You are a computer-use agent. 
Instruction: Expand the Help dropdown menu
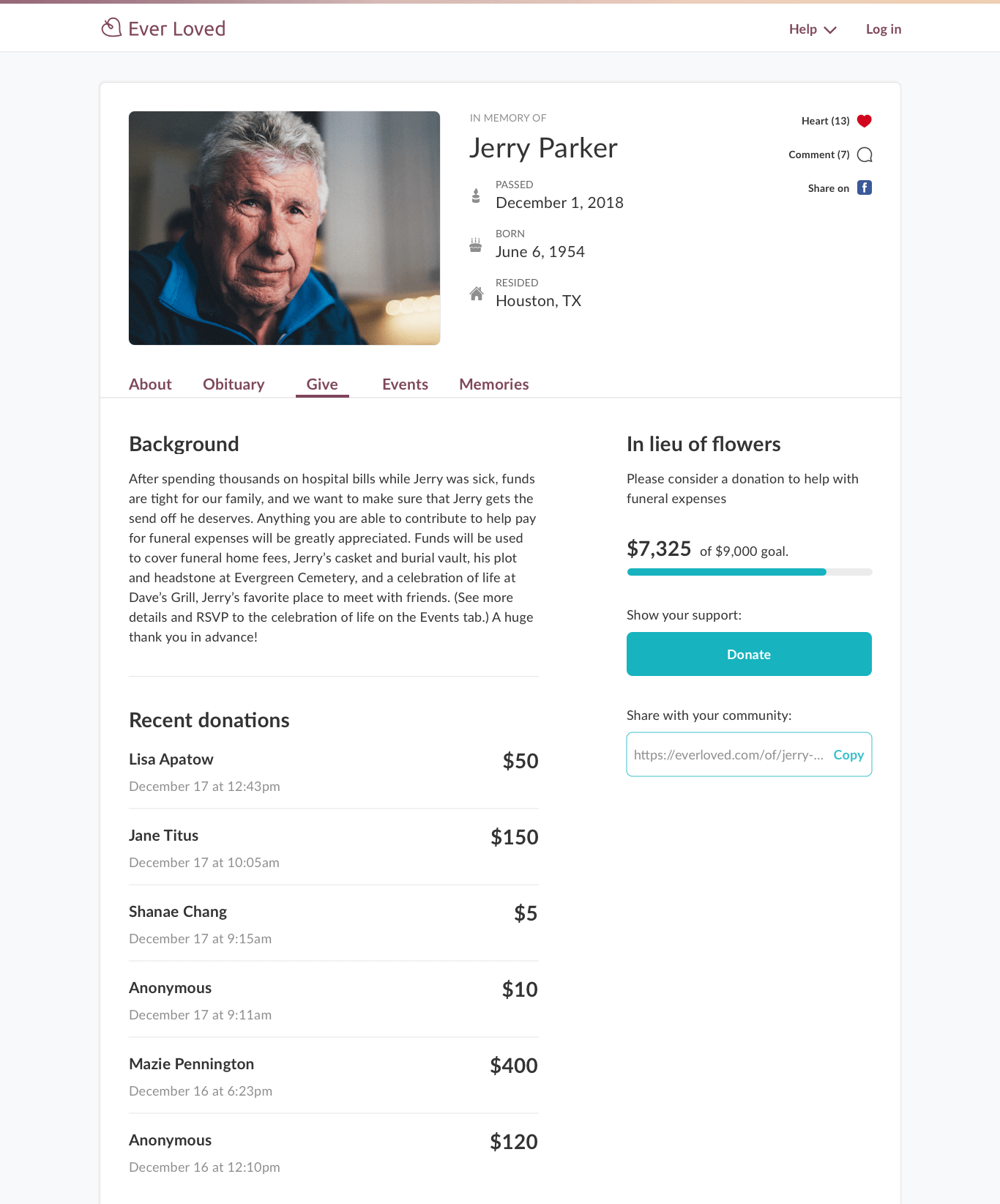(x=812, y=29)
